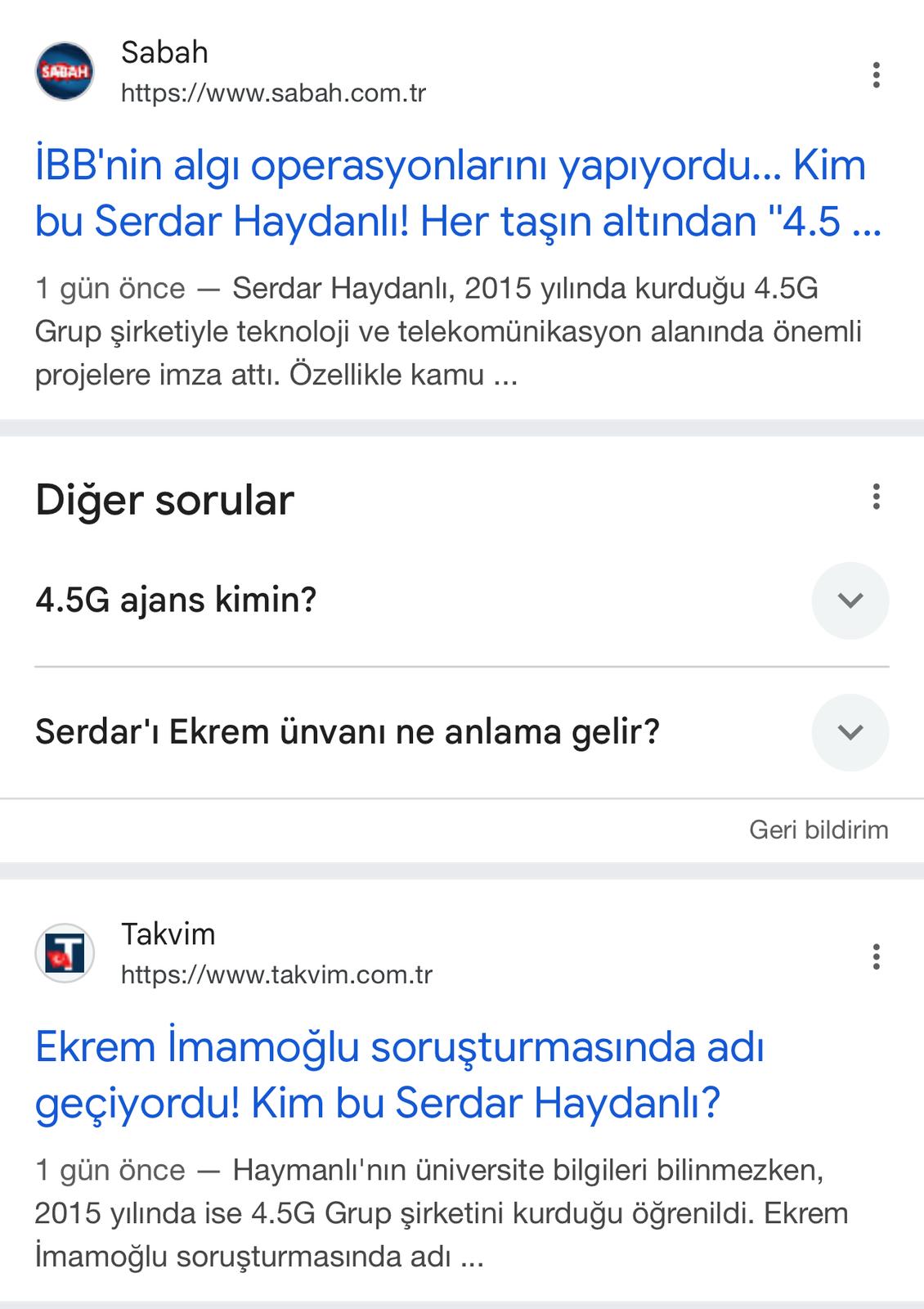This screenshot has height=1309, width=924.
Task: Tap the Geri bildirim feedback link
Action: pos(818,830)
